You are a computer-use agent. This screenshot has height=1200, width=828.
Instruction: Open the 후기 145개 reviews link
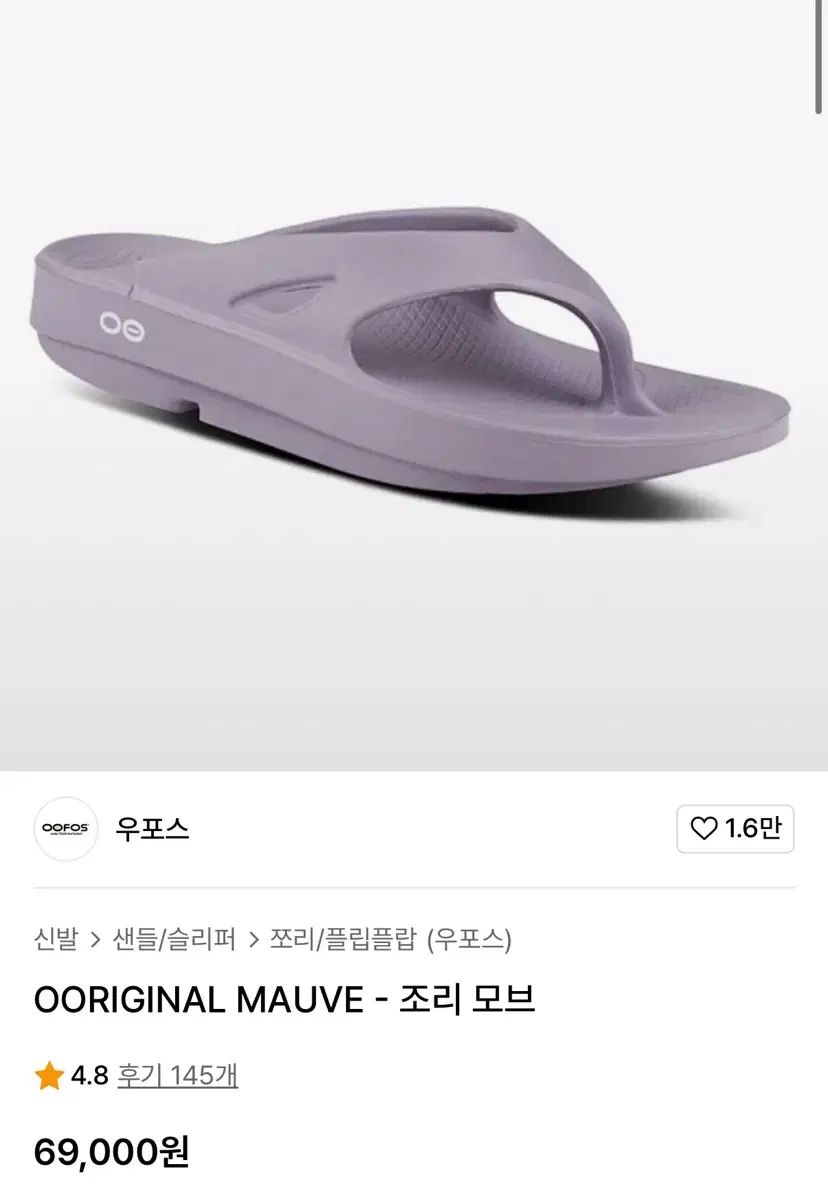[x=177, y=1076]
